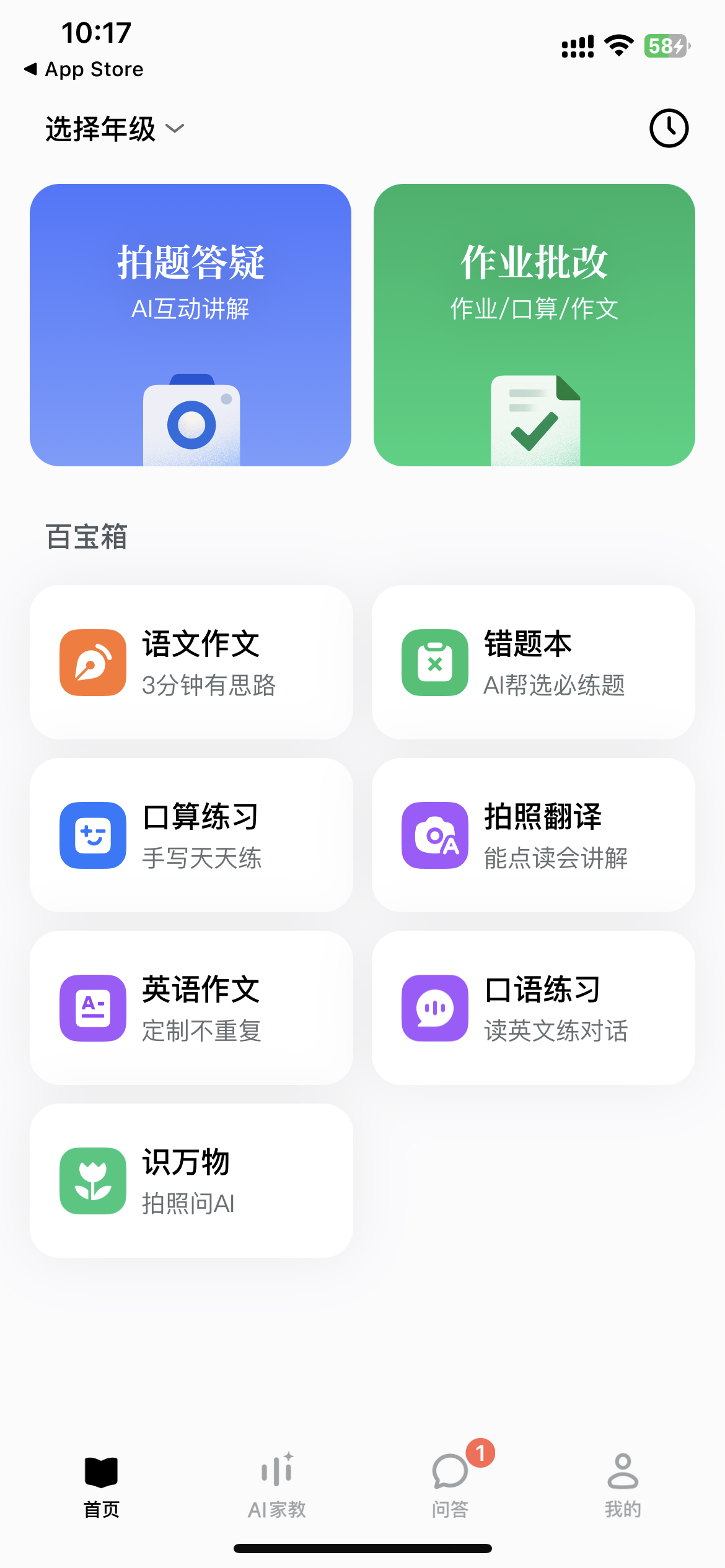The image size is (725, 1568).
Task: Open 语文作文 writing tool
Action: tap(191, 662)
